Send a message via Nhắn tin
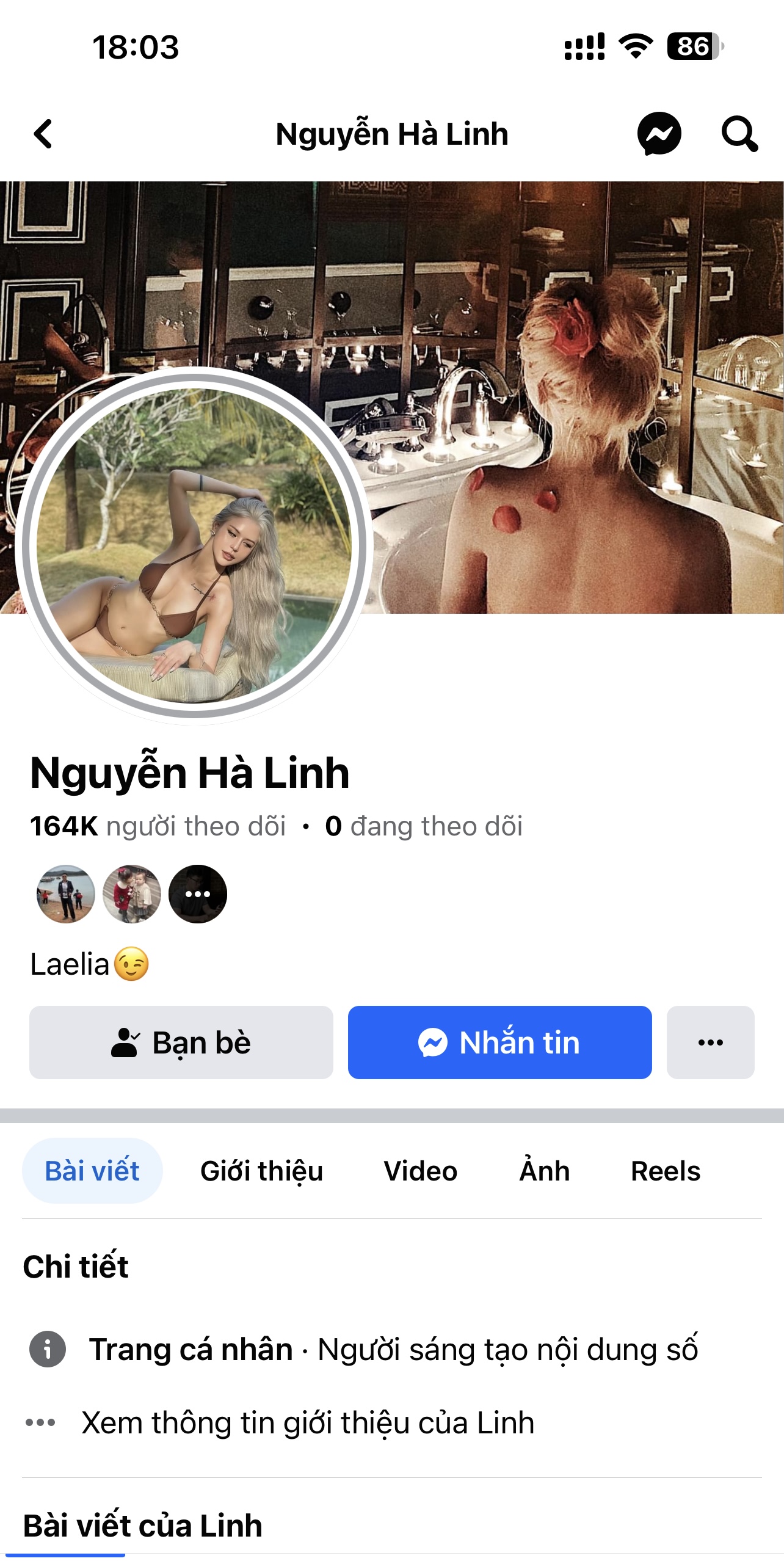Screen dimensions: 784x1561 pos(499,1042)
